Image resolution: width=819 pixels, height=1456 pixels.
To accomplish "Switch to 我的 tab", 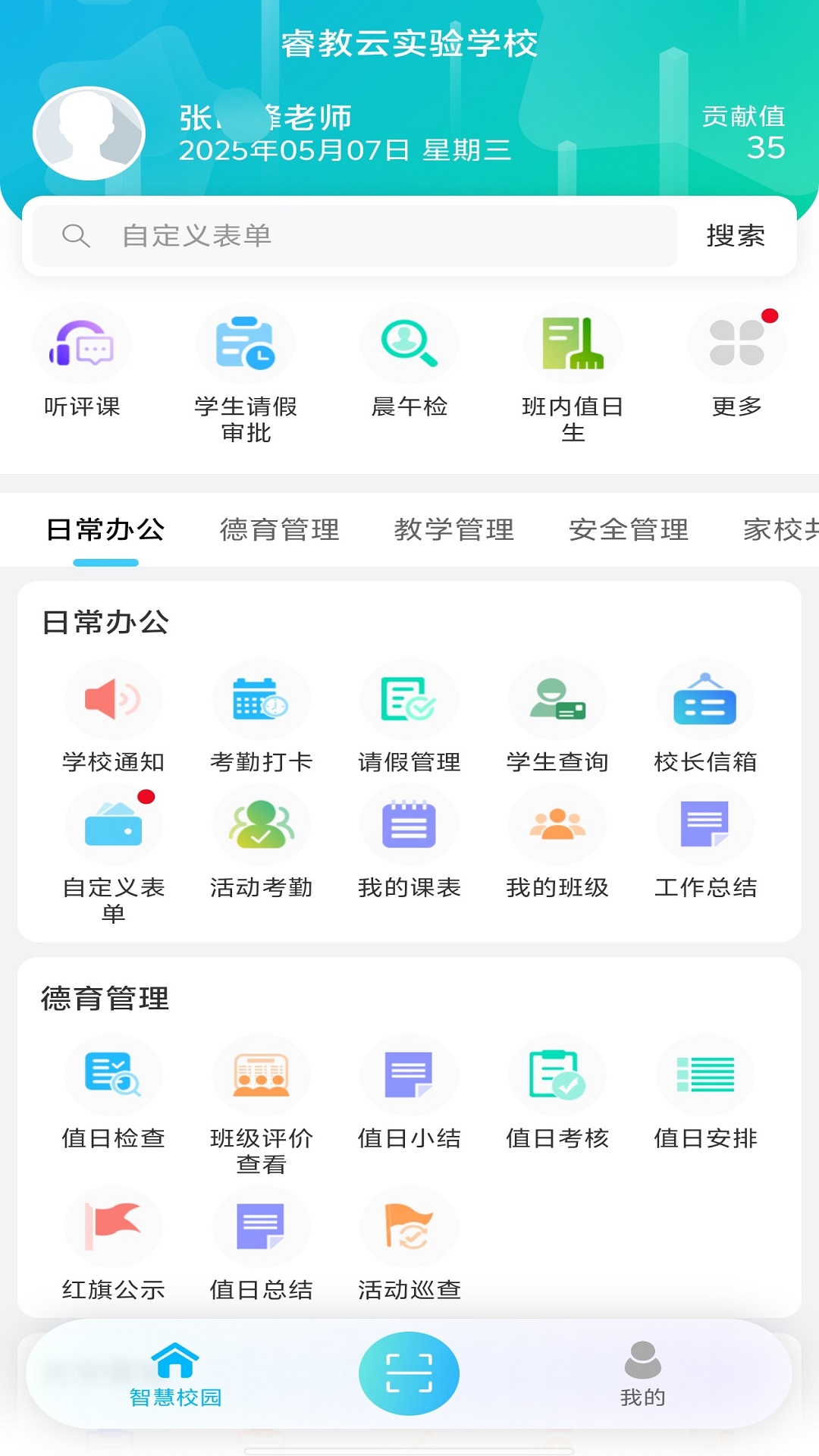I will (642, 1373).
